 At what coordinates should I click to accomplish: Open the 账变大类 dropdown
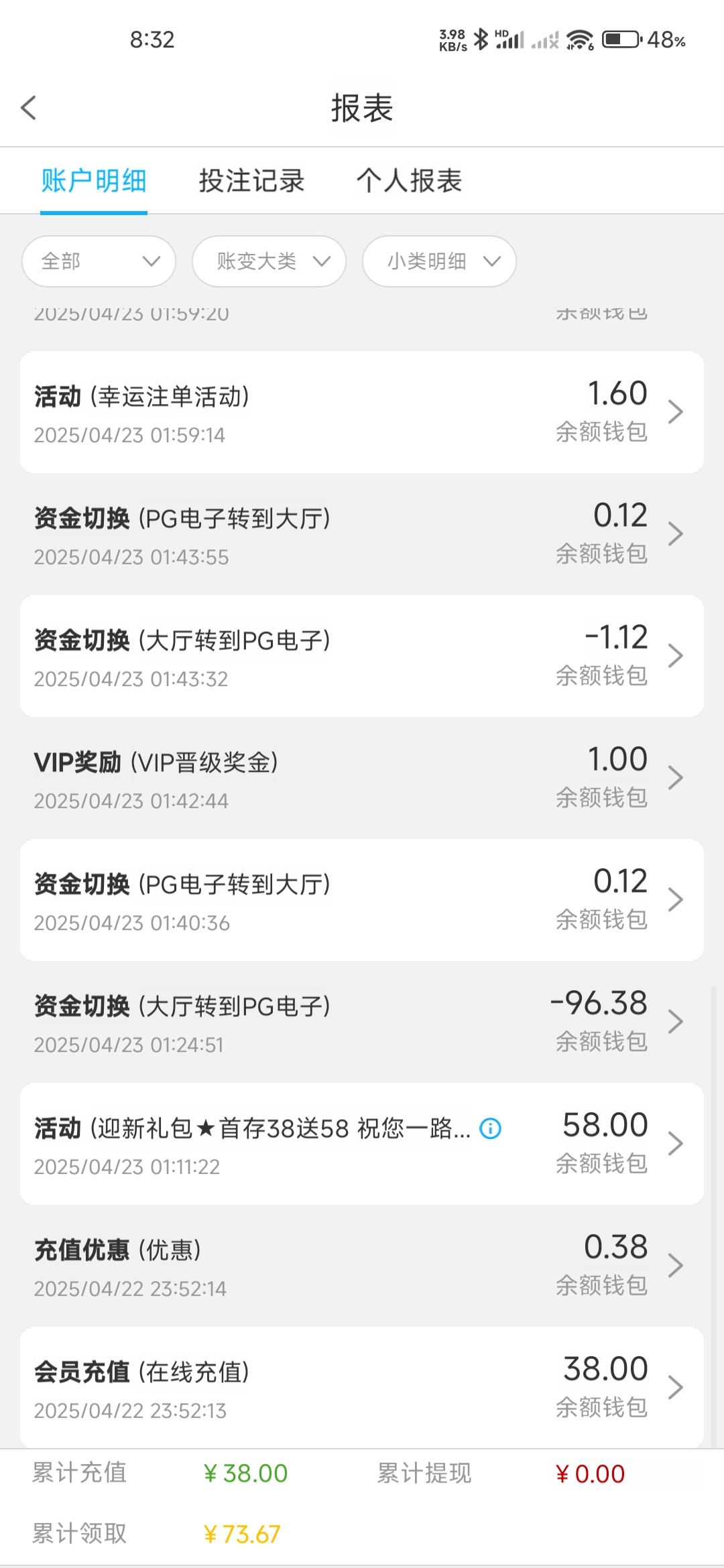[269, 261]
